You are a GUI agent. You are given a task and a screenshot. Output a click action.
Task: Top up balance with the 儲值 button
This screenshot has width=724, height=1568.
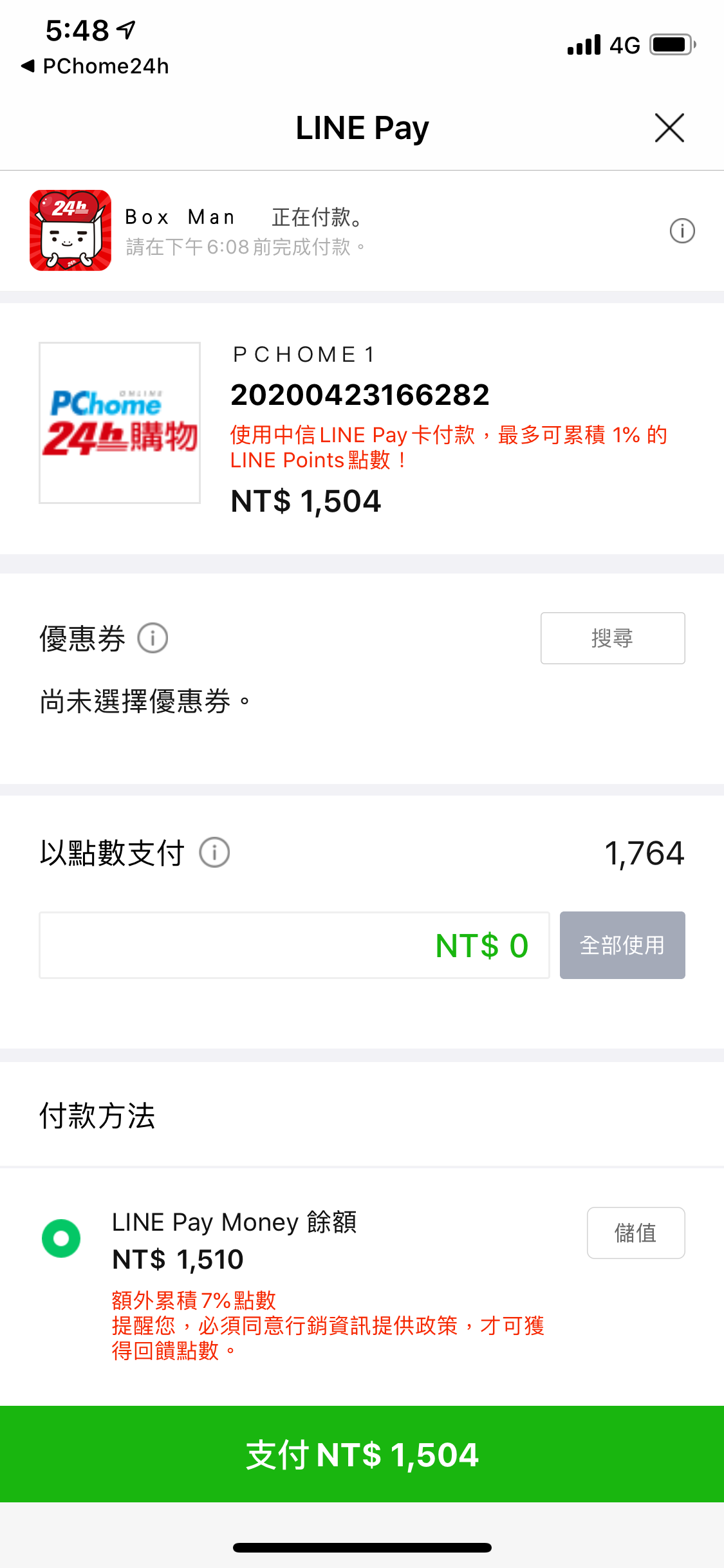coord(636,1233)
